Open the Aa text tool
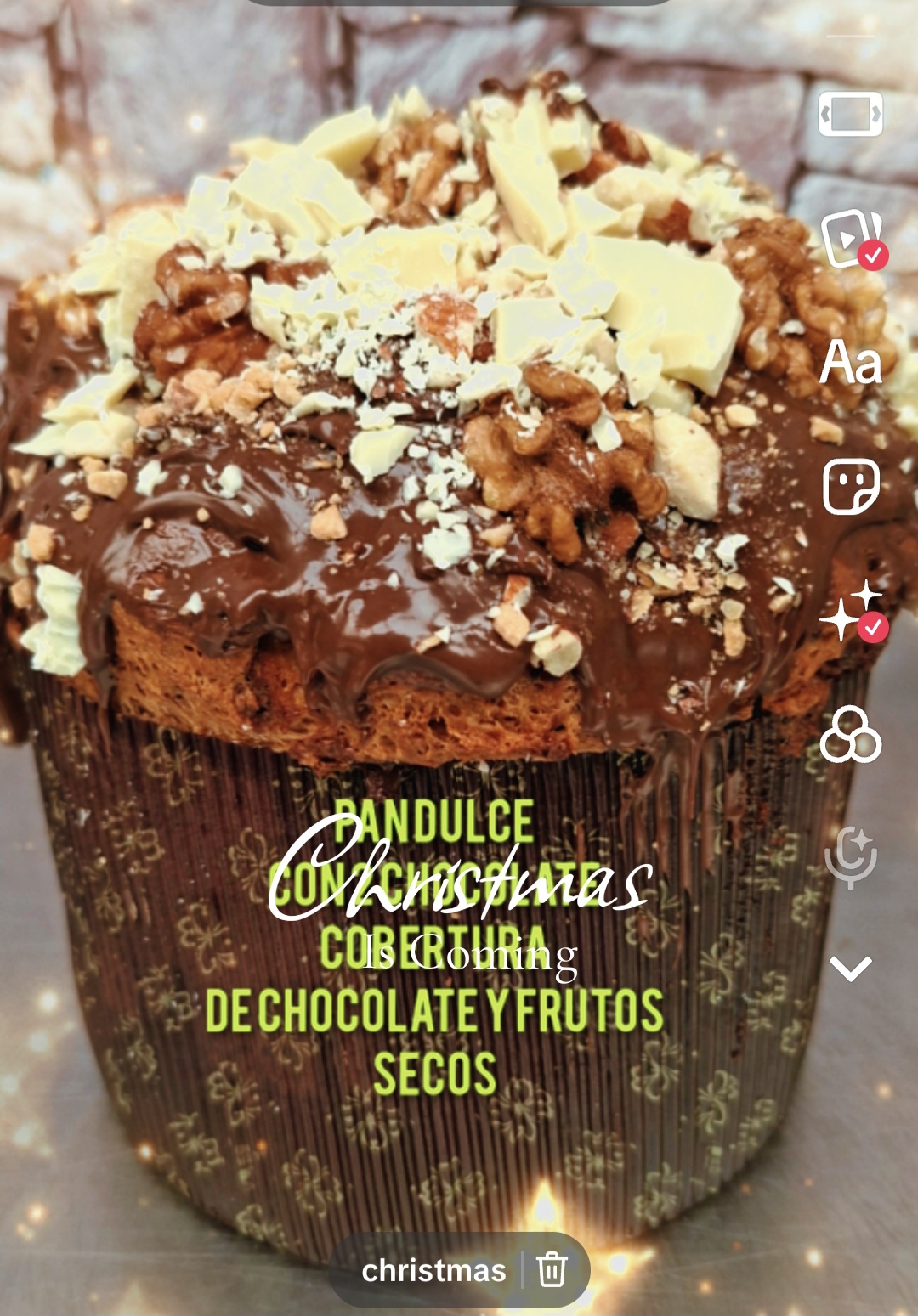Image resolution: width=918 pixels, height=1316 pixels. [x=851, y=364]
